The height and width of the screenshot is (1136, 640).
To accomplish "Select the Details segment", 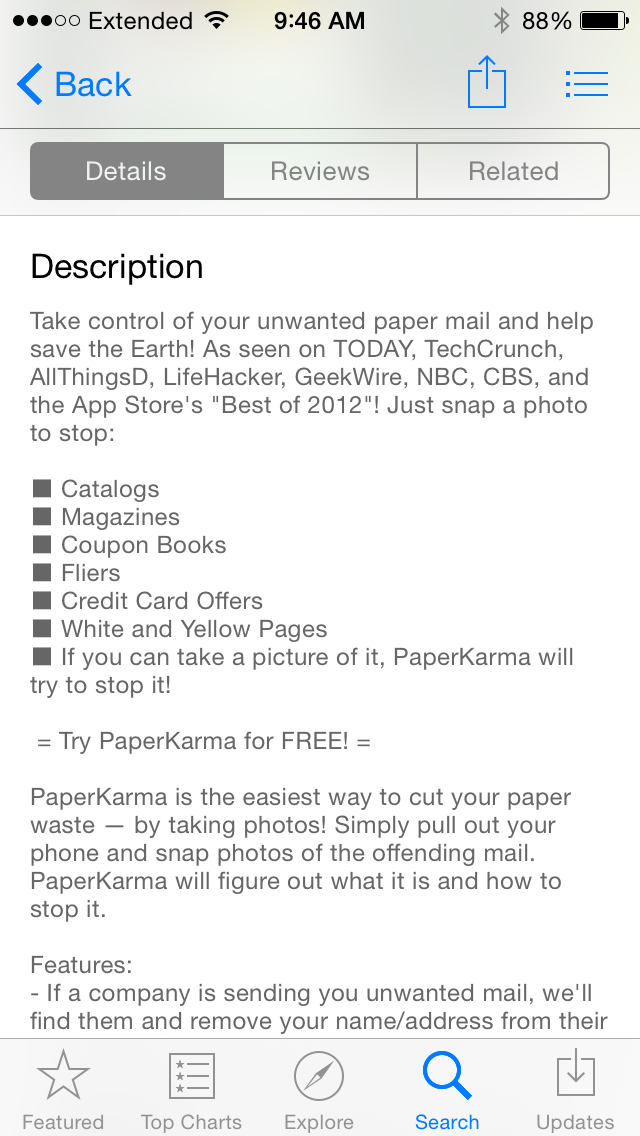I will (126, 171).
